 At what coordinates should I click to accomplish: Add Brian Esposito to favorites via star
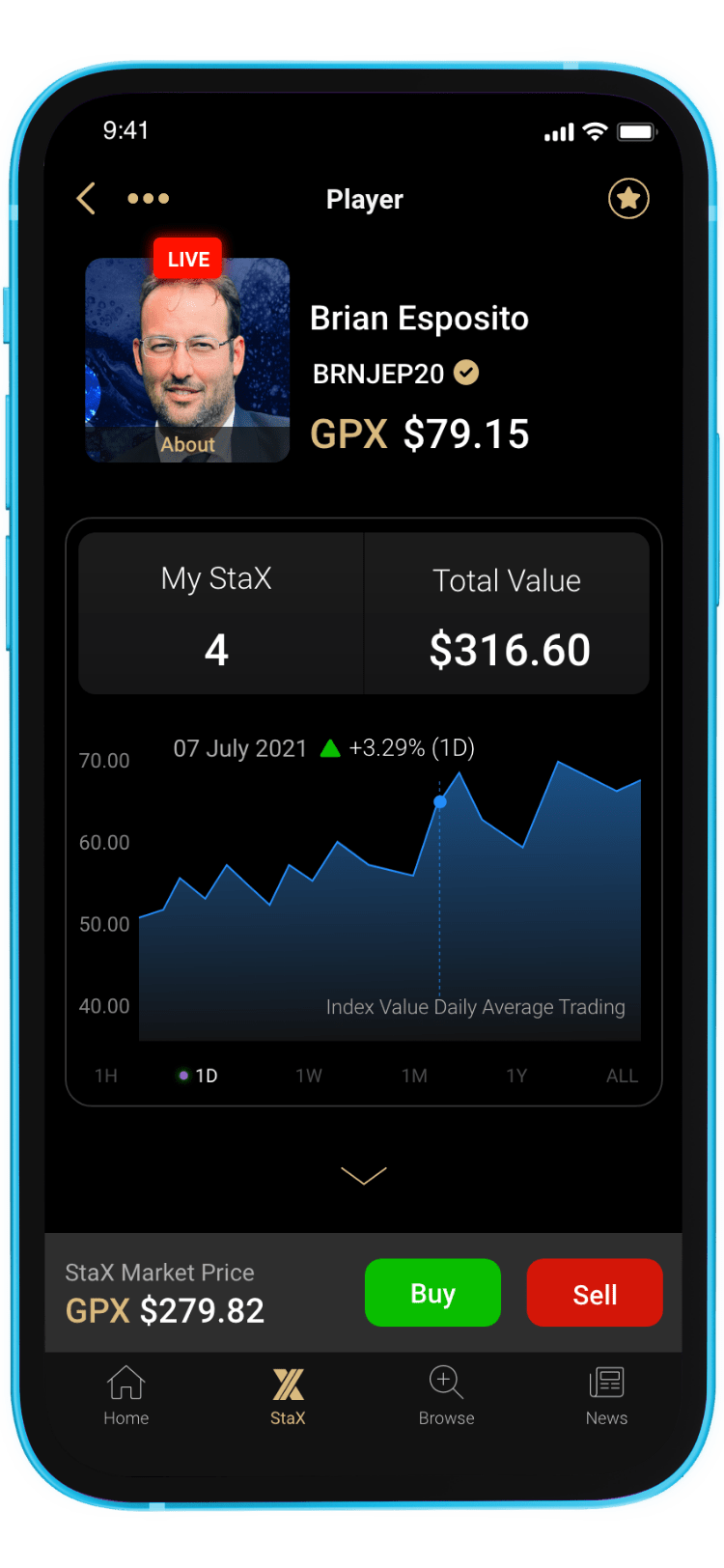pyautogui.click(x=628, y=199)
